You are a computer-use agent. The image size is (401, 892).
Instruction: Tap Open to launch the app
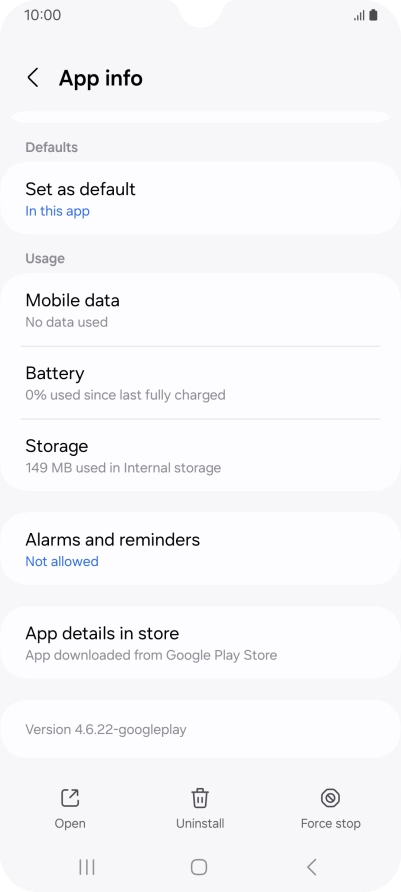click(x=70, y=809)
